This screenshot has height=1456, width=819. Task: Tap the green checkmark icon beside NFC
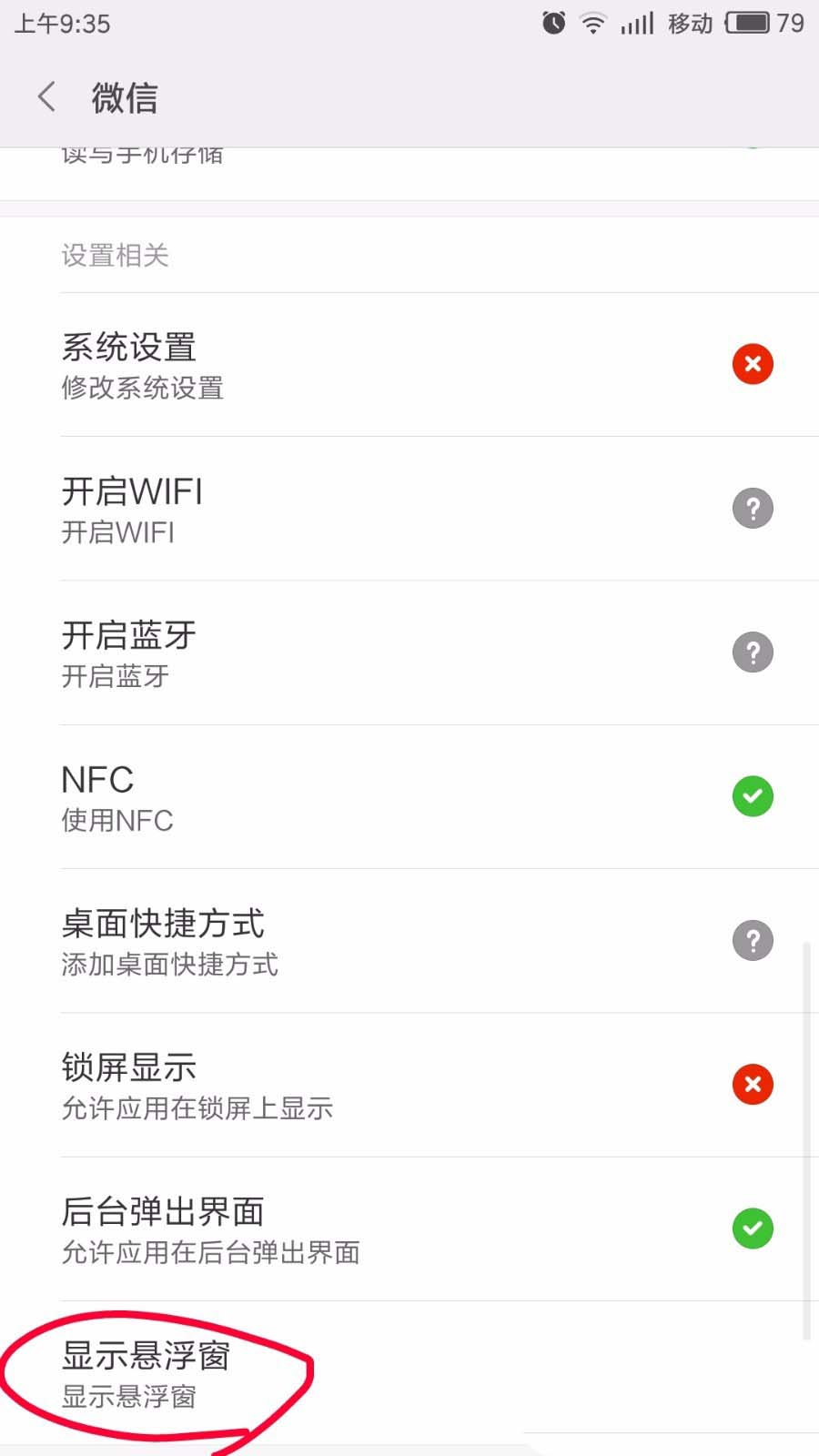coord(753,795)
